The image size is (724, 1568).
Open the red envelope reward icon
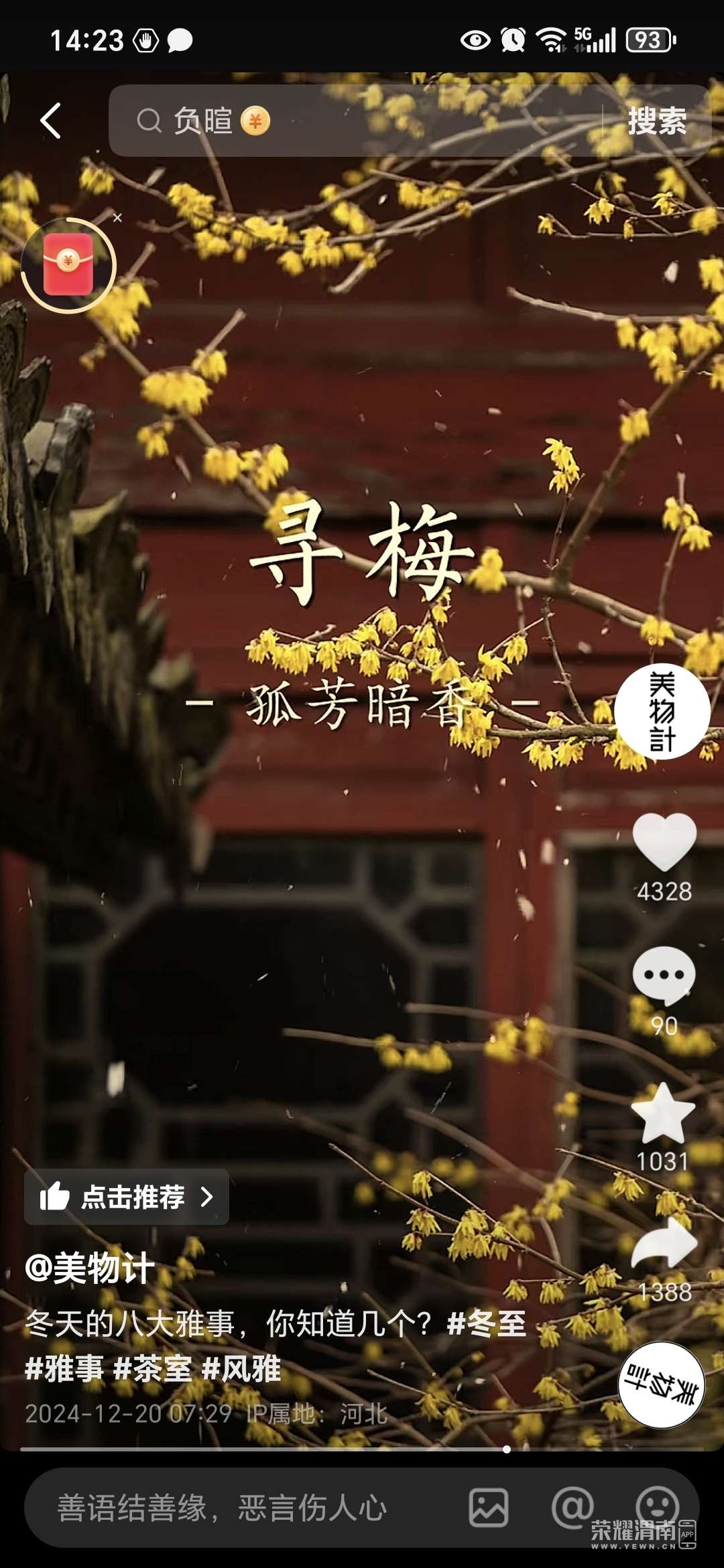[68, 265]
